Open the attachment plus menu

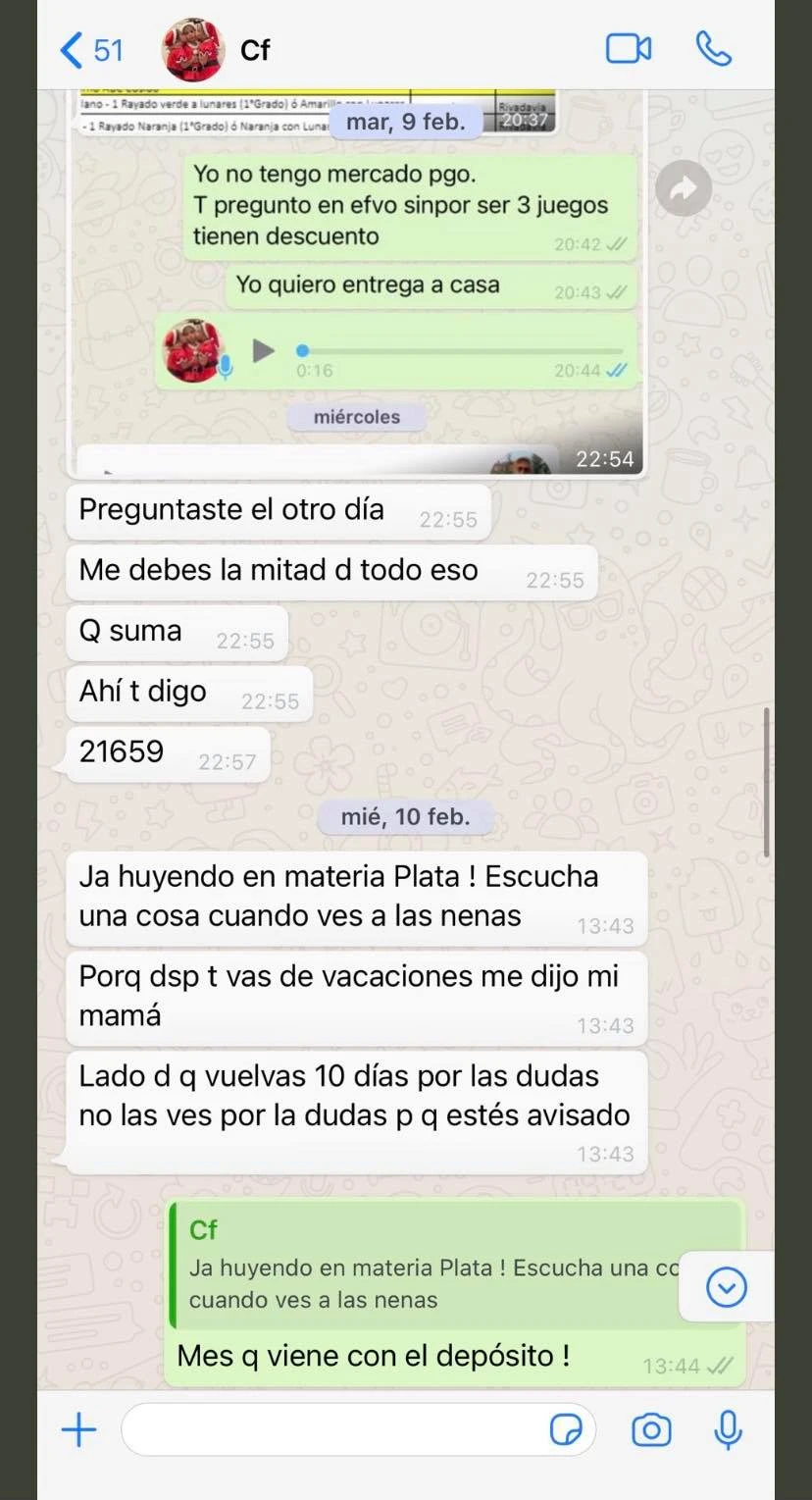click(78, 1429)
